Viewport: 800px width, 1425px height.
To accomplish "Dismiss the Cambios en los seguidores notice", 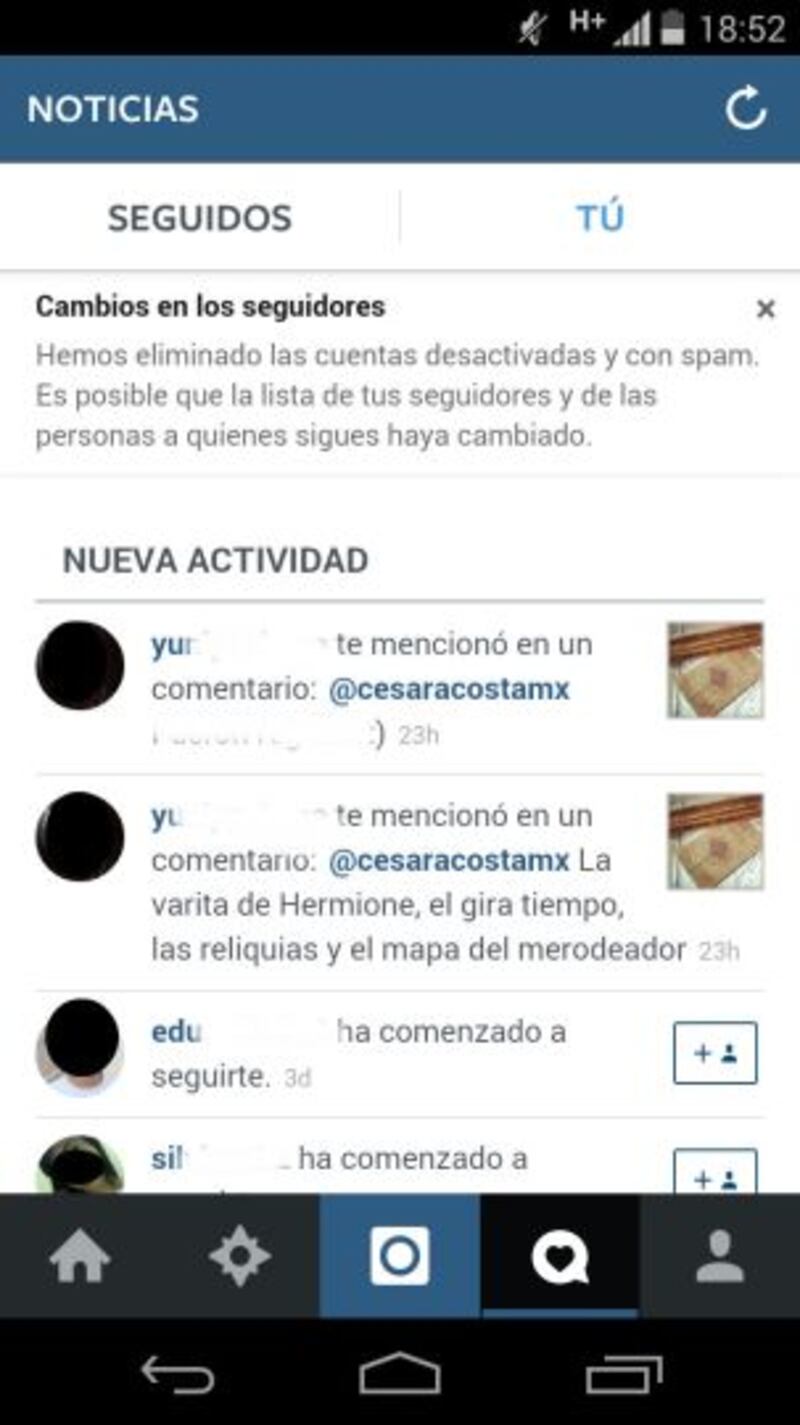I will pos(765,309).
